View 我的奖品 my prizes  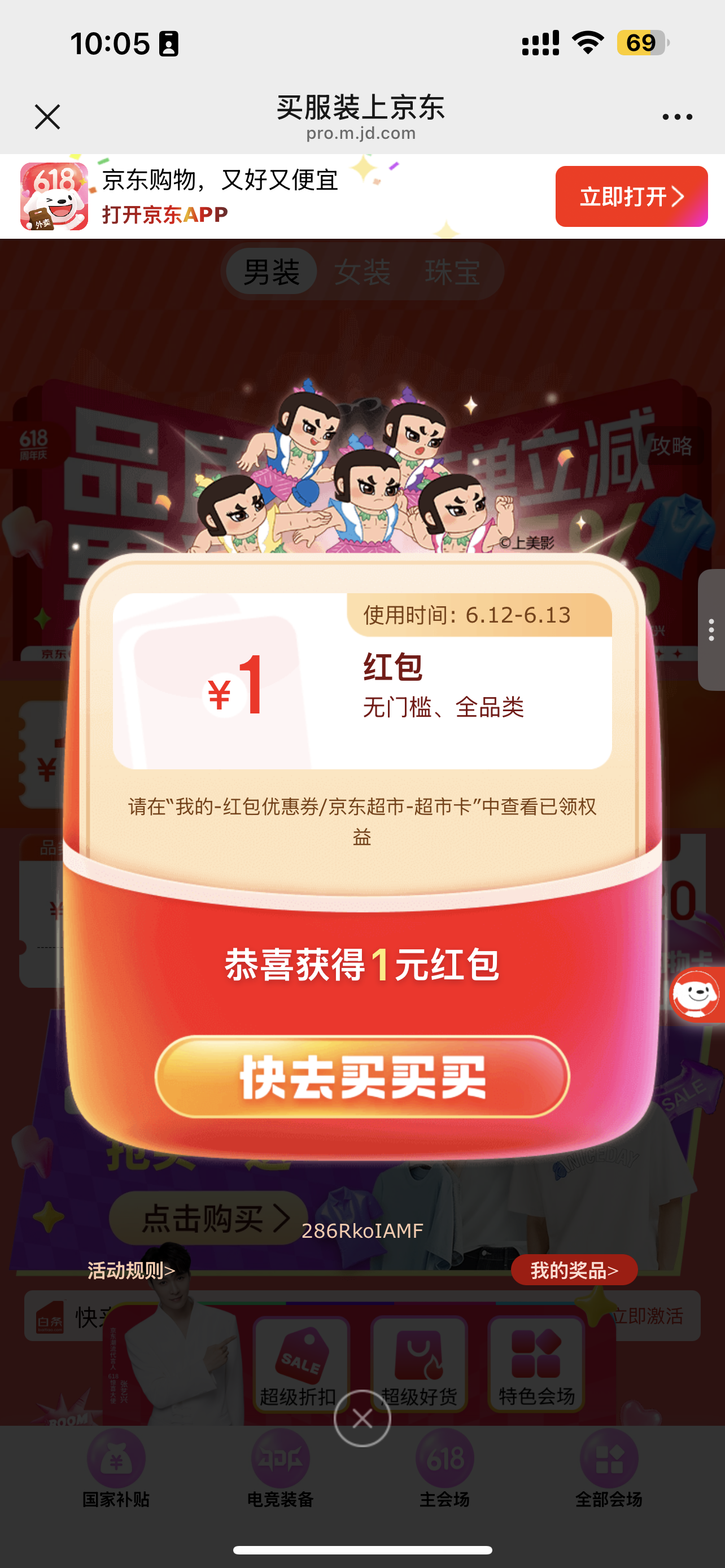click(x=574, y=1271)
